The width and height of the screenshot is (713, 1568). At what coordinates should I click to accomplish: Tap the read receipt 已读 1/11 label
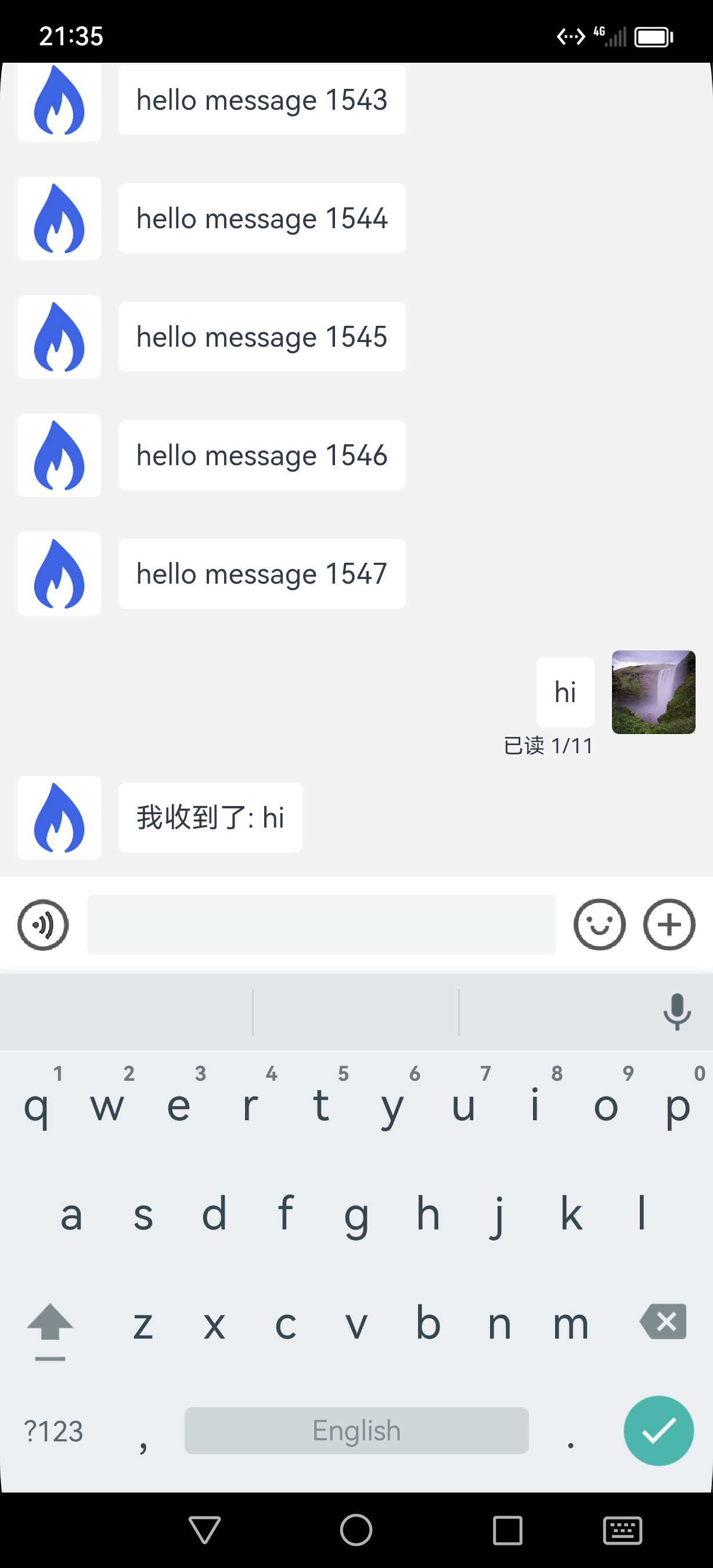click(548, 745)
